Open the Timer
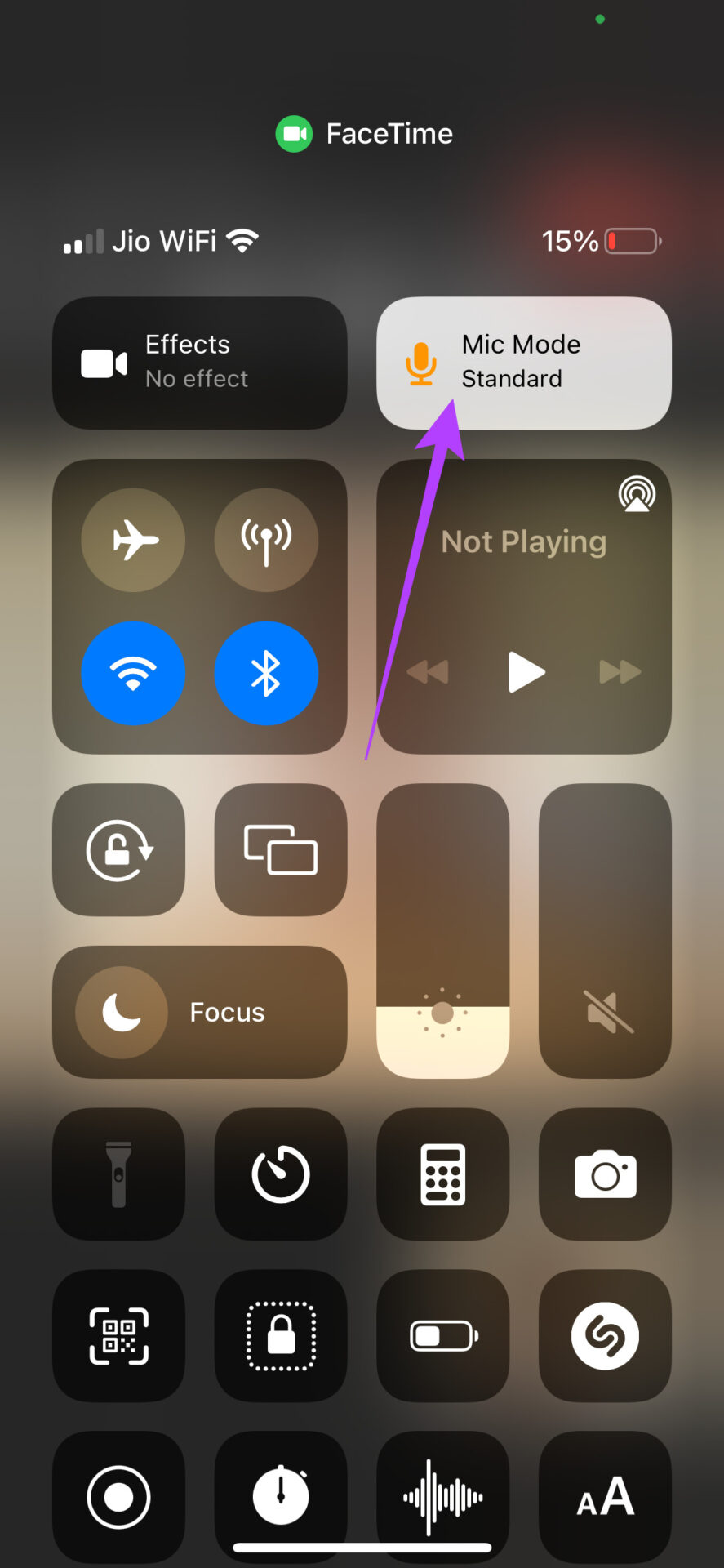This screenshot has width=724, height=1568. (x=281, y=1174)
